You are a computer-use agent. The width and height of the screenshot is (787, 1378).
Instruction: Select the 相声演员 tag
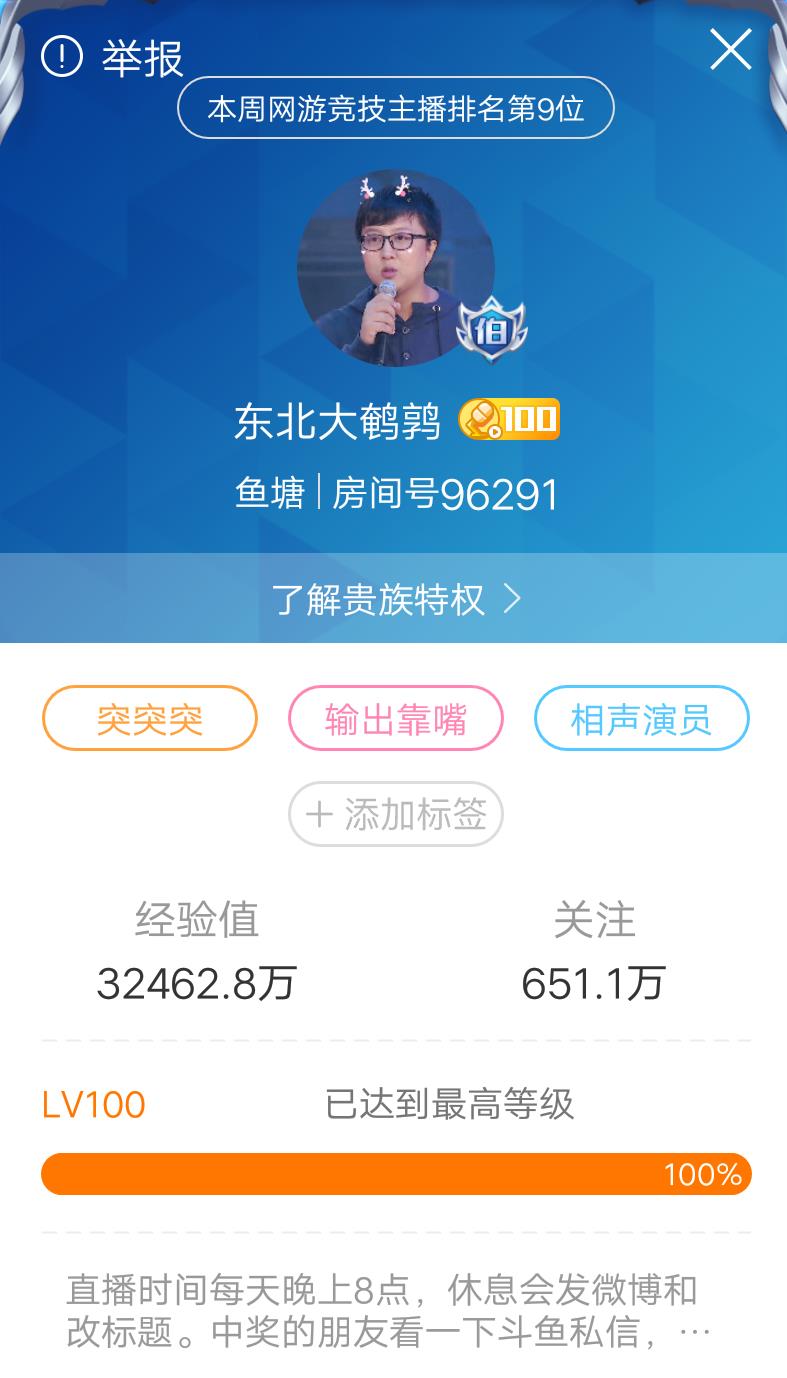641,718
